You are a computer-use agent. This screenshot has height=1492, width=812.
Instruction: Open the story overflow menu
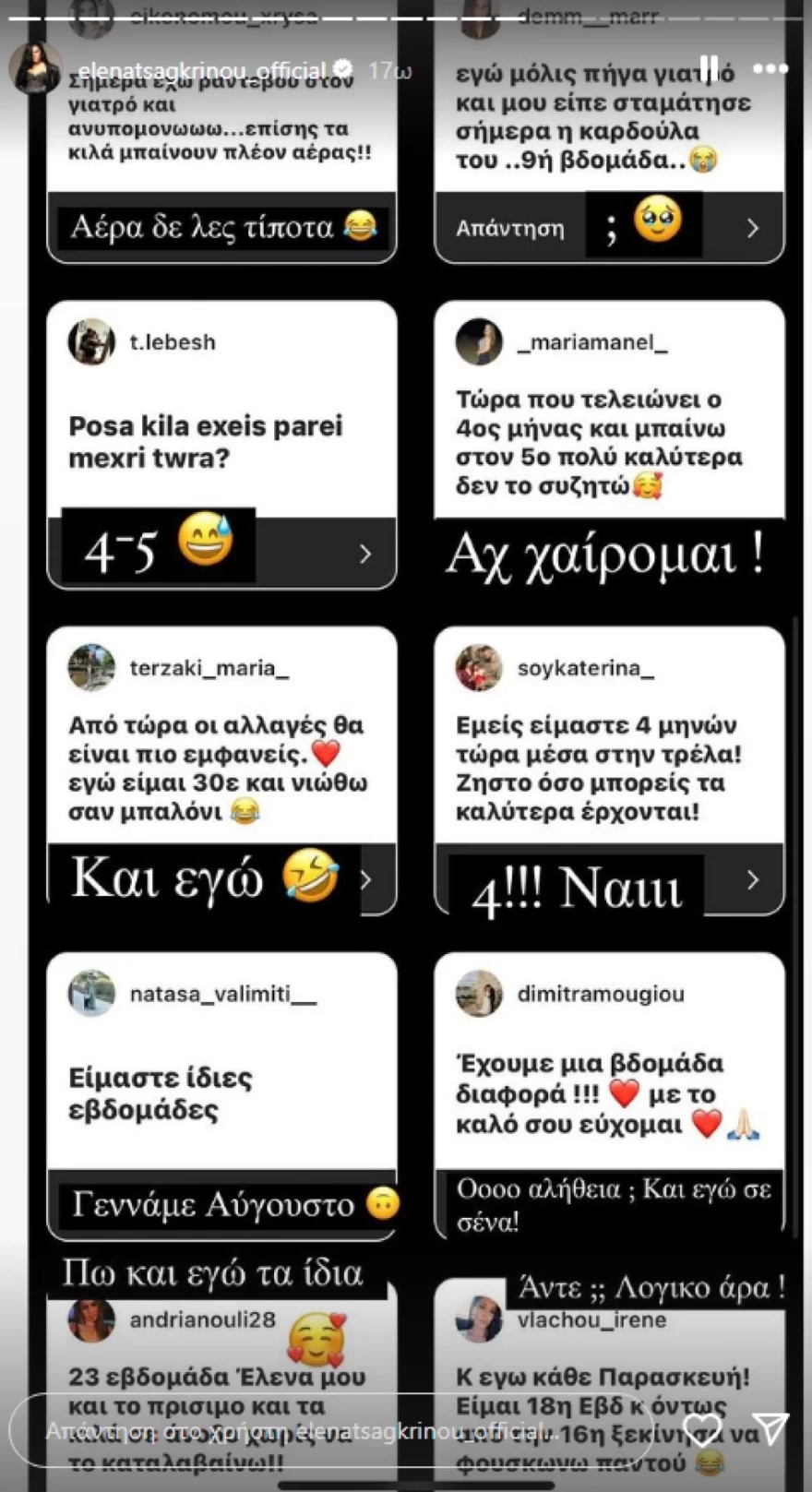pyautogui.click(x=770, y=68)
